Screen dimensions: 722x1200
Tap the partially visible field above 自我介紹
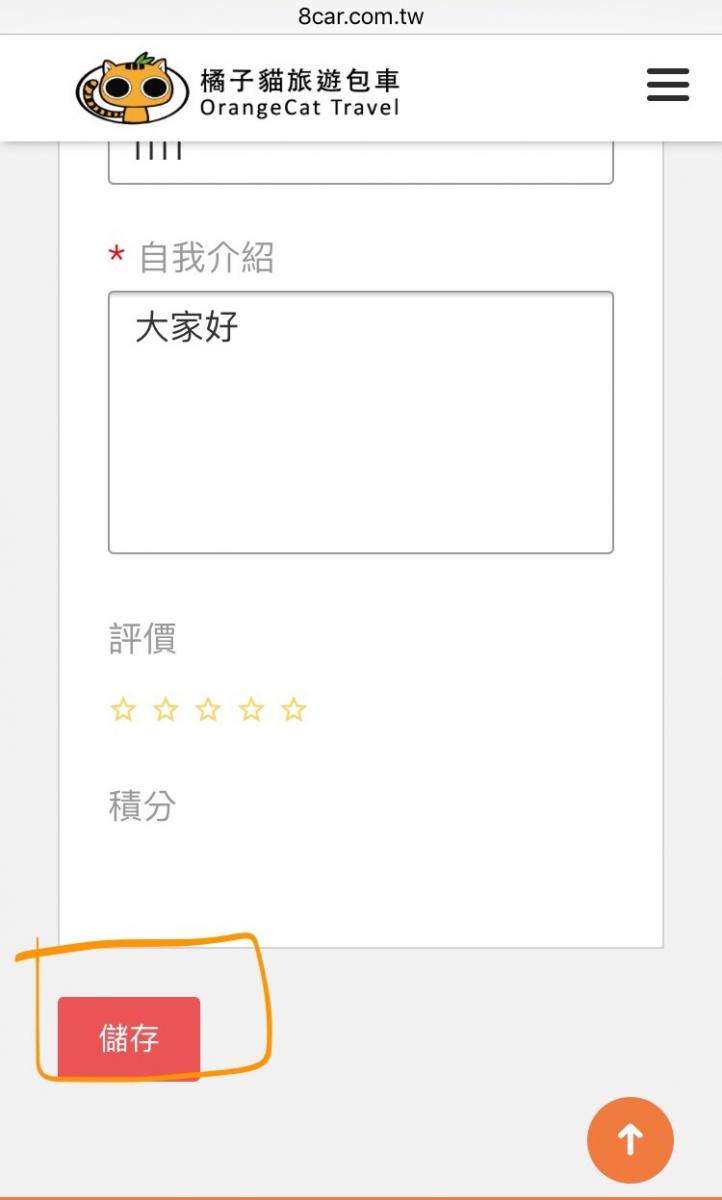pos(360,162)
